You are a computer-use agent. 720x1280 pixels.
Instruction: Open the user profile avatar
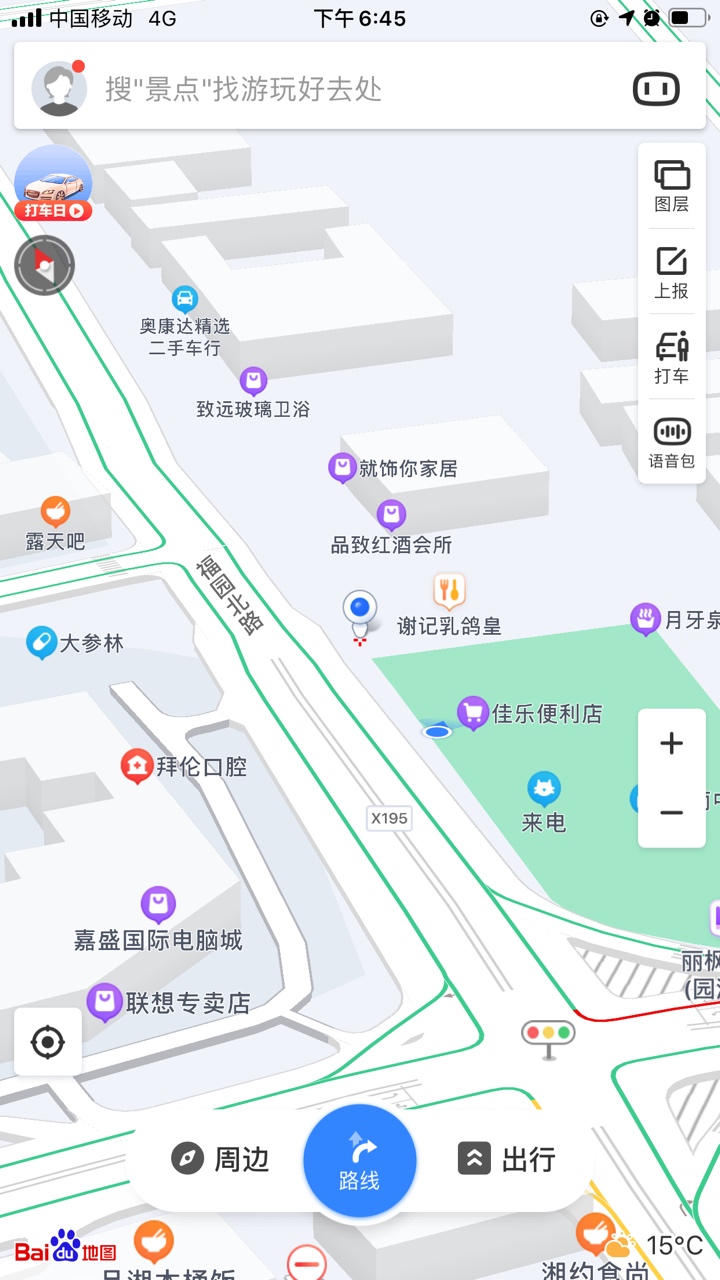pos(59,88)
